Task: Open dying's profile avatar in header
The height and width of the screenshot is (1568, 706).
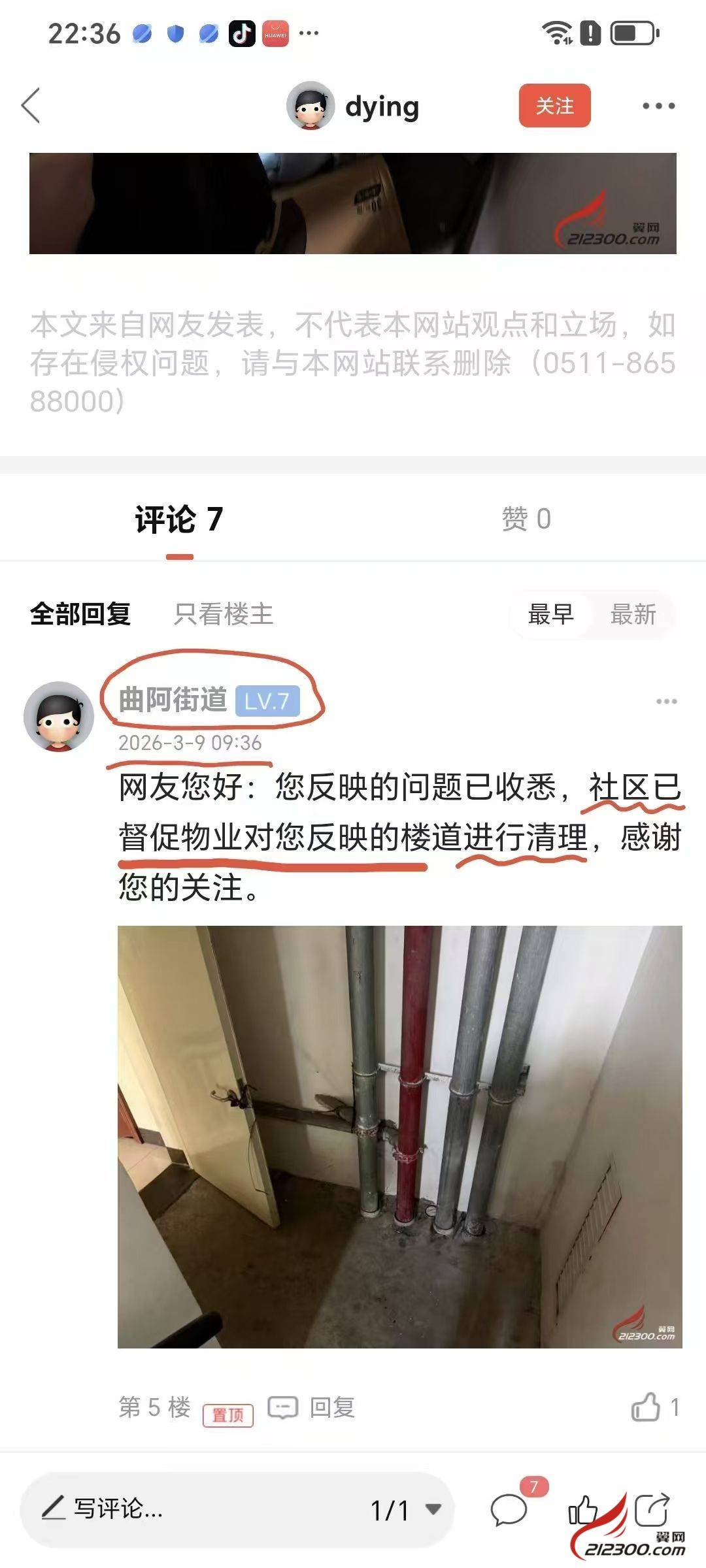Action: 311,106
